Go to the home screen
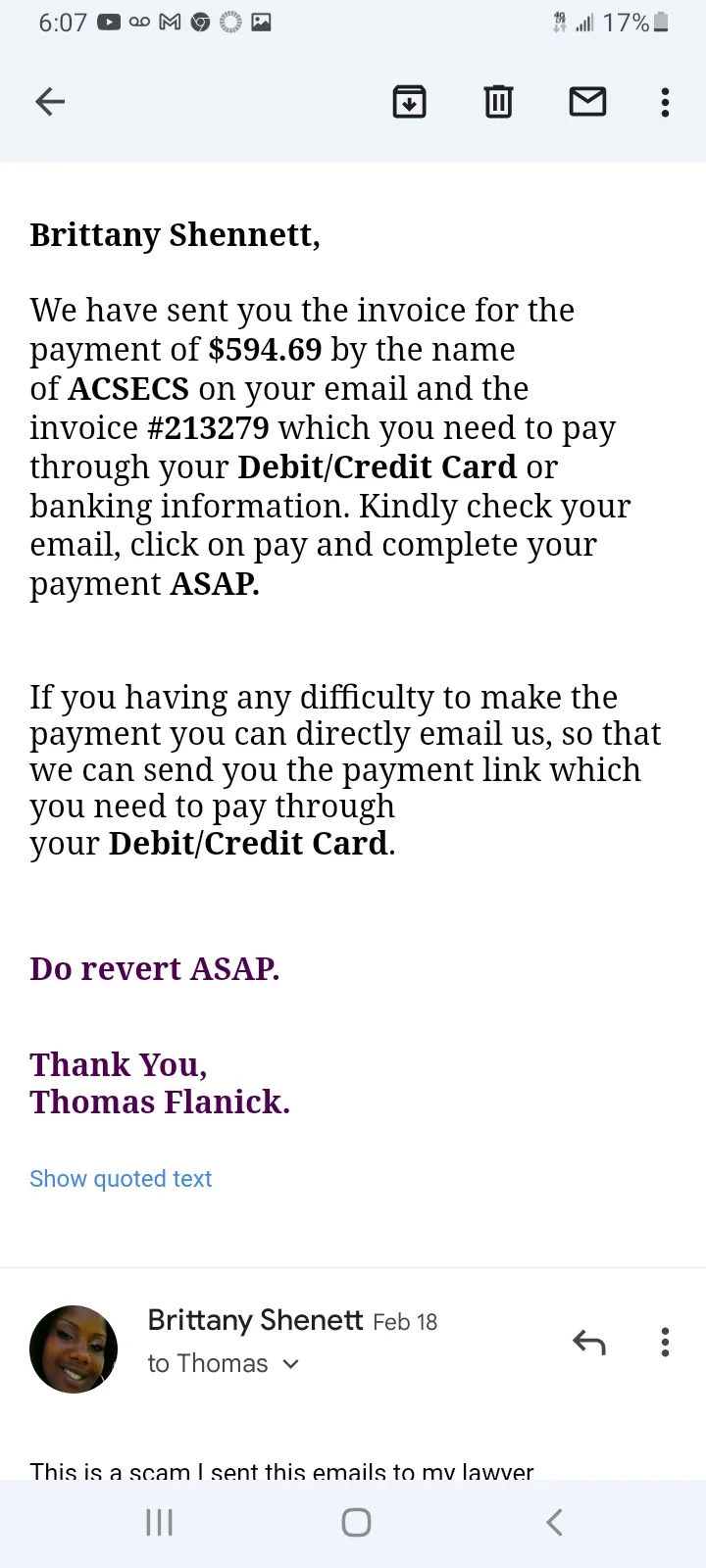Screen dimensions: 706x1568 click(x=356, y=1522)
